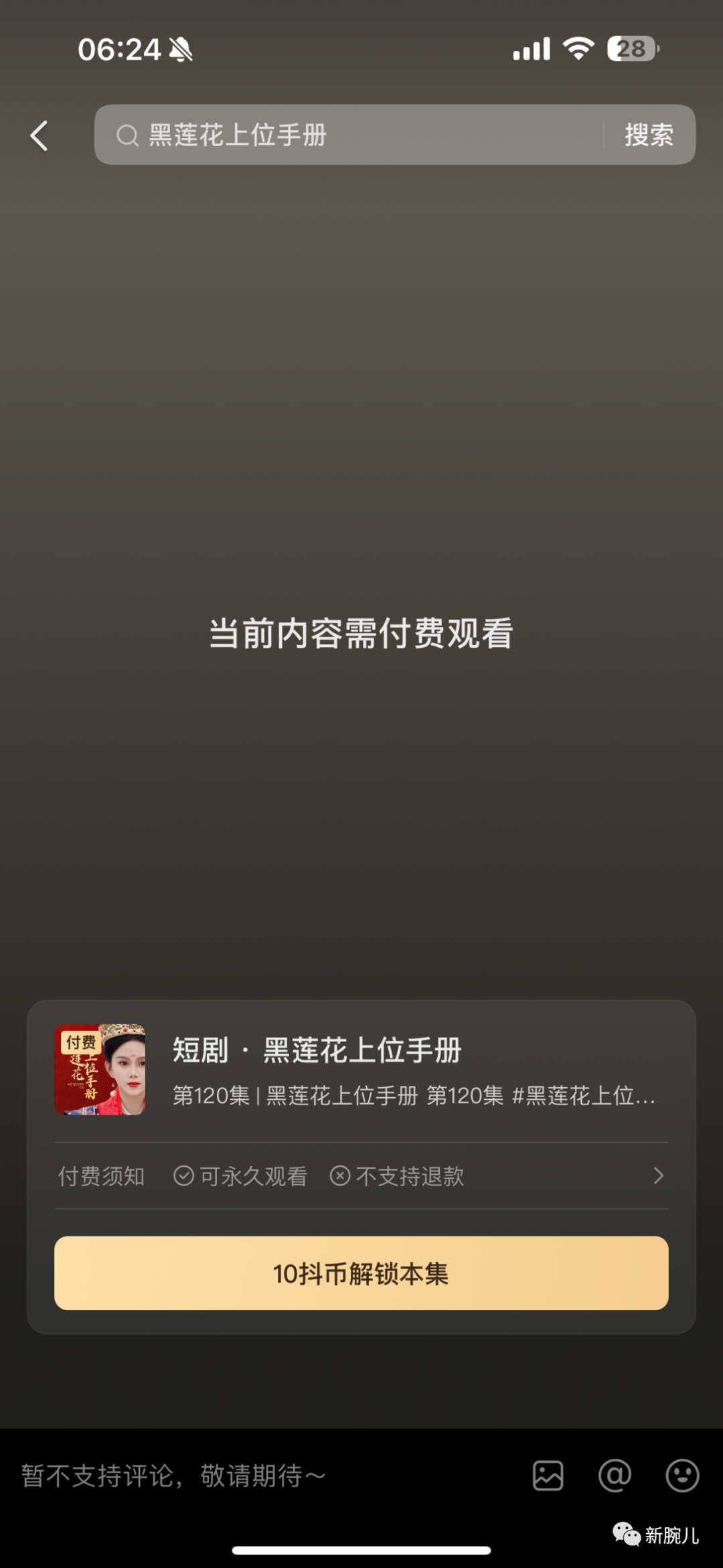This screenshot has width=723, height=1568.
Task: Tap the 搜索 button
Action: [x=648, y=135]
